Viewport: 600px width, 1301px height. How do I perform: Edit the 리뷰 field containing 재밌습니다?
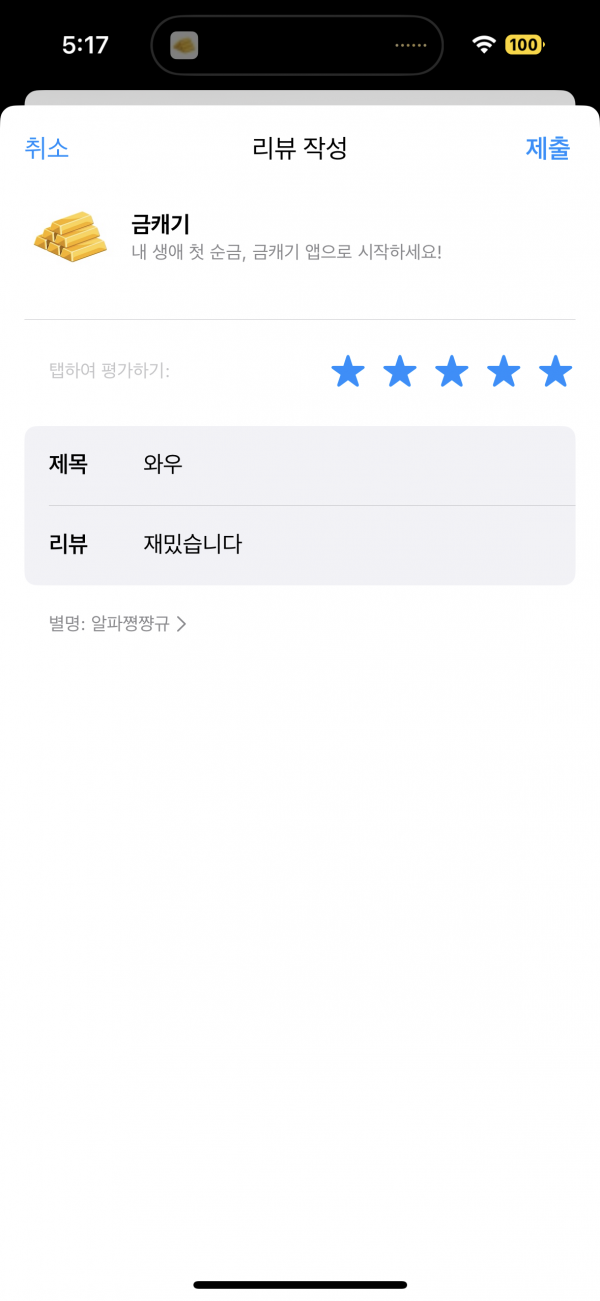point(300,545)
